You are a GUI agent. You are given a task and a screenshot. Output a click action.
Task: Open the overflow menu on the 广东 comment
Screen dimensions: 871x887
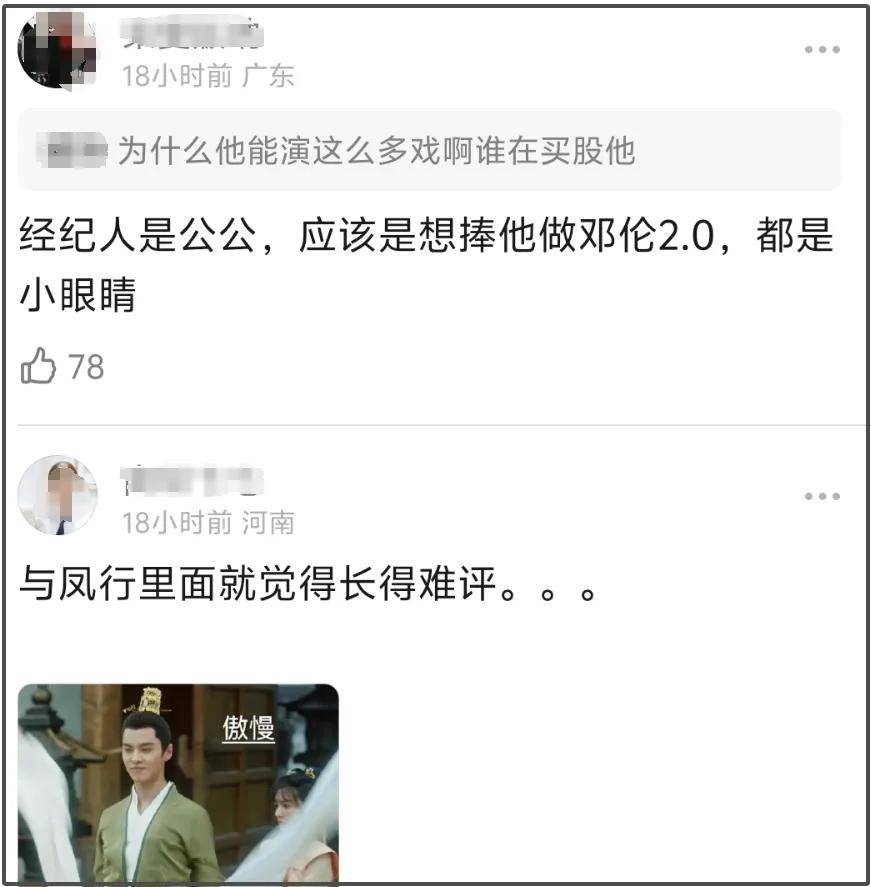[822, 50]
